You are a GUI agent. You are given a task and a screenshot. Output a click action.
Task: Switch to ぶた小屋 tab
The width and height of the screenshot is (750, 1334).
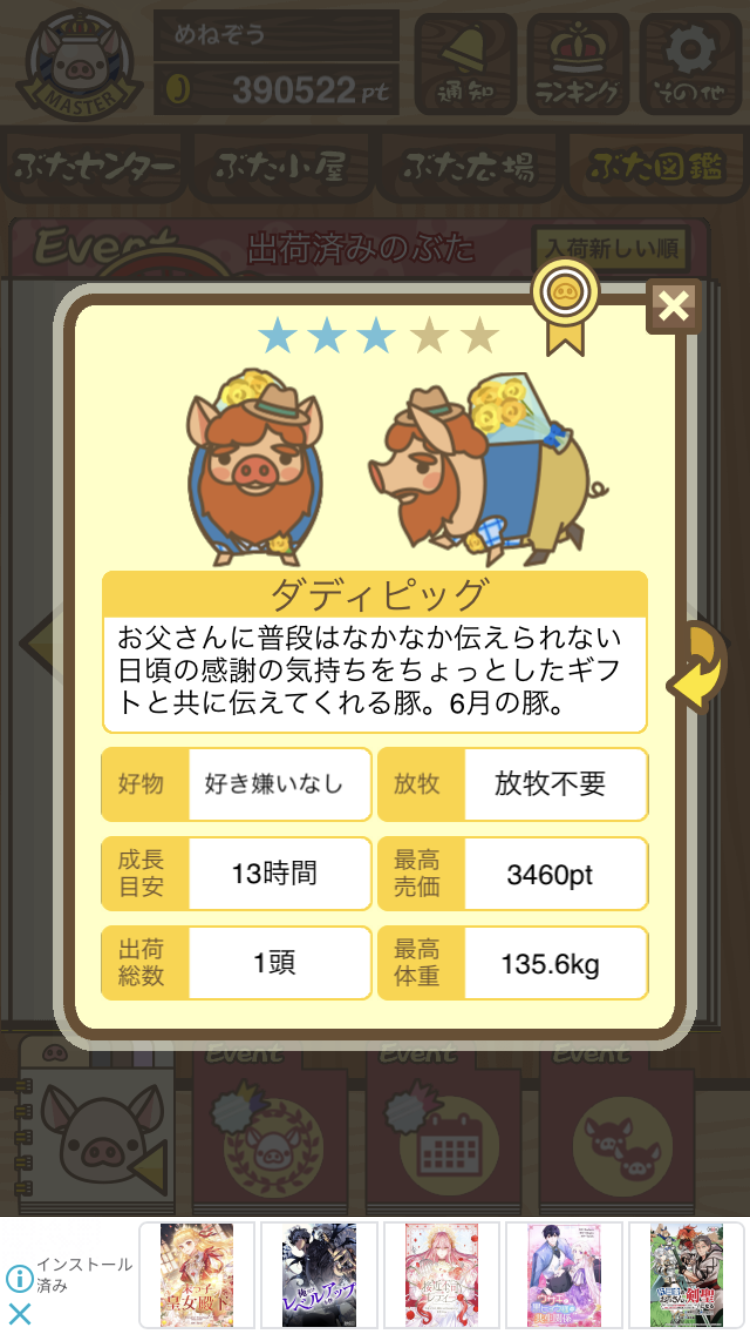(x=282, y=167)
